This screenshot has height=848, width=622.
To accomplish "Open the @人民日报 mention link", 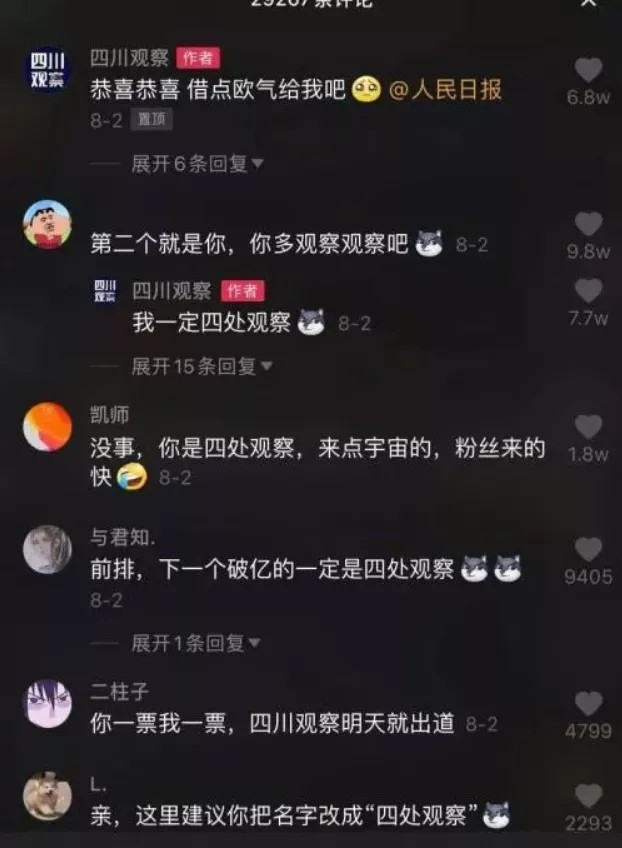I will [444, 90].
